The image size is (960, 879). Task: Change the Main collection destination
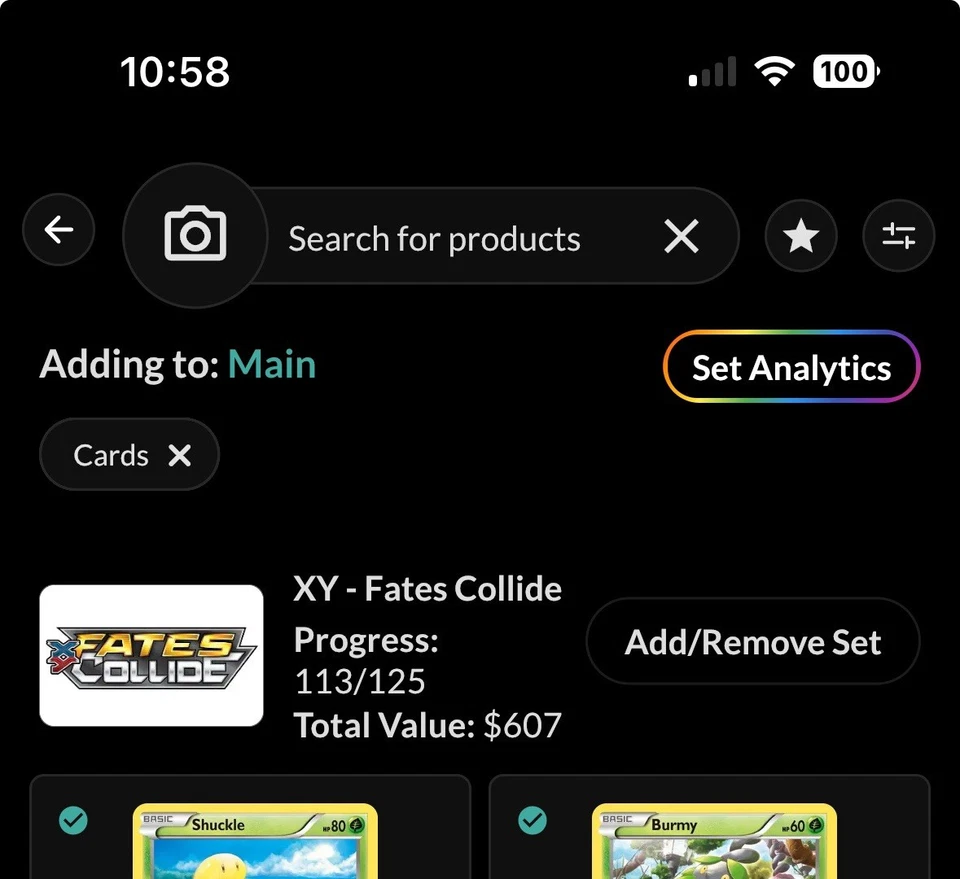(272, 365)
